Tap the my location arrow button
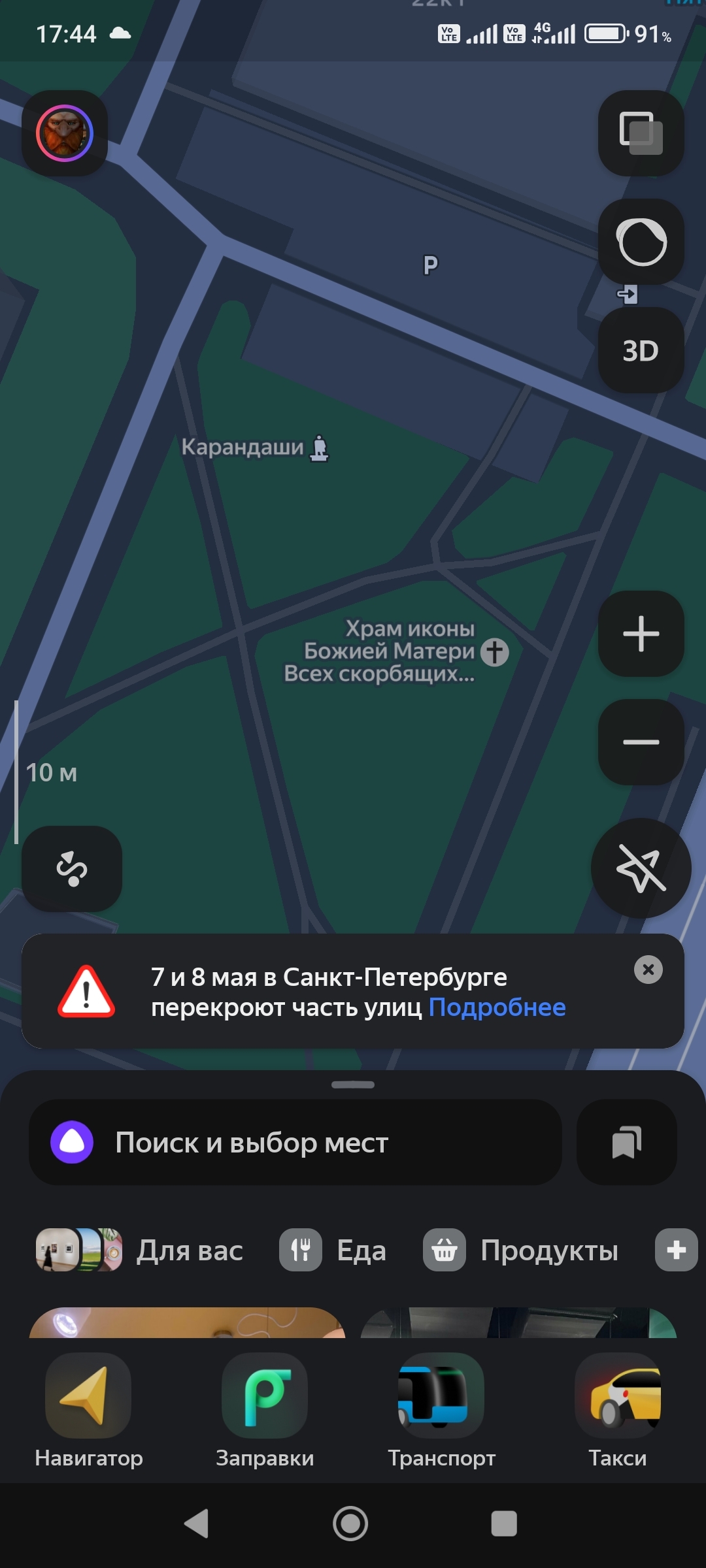706x1568 pixels. pos(641,868)
